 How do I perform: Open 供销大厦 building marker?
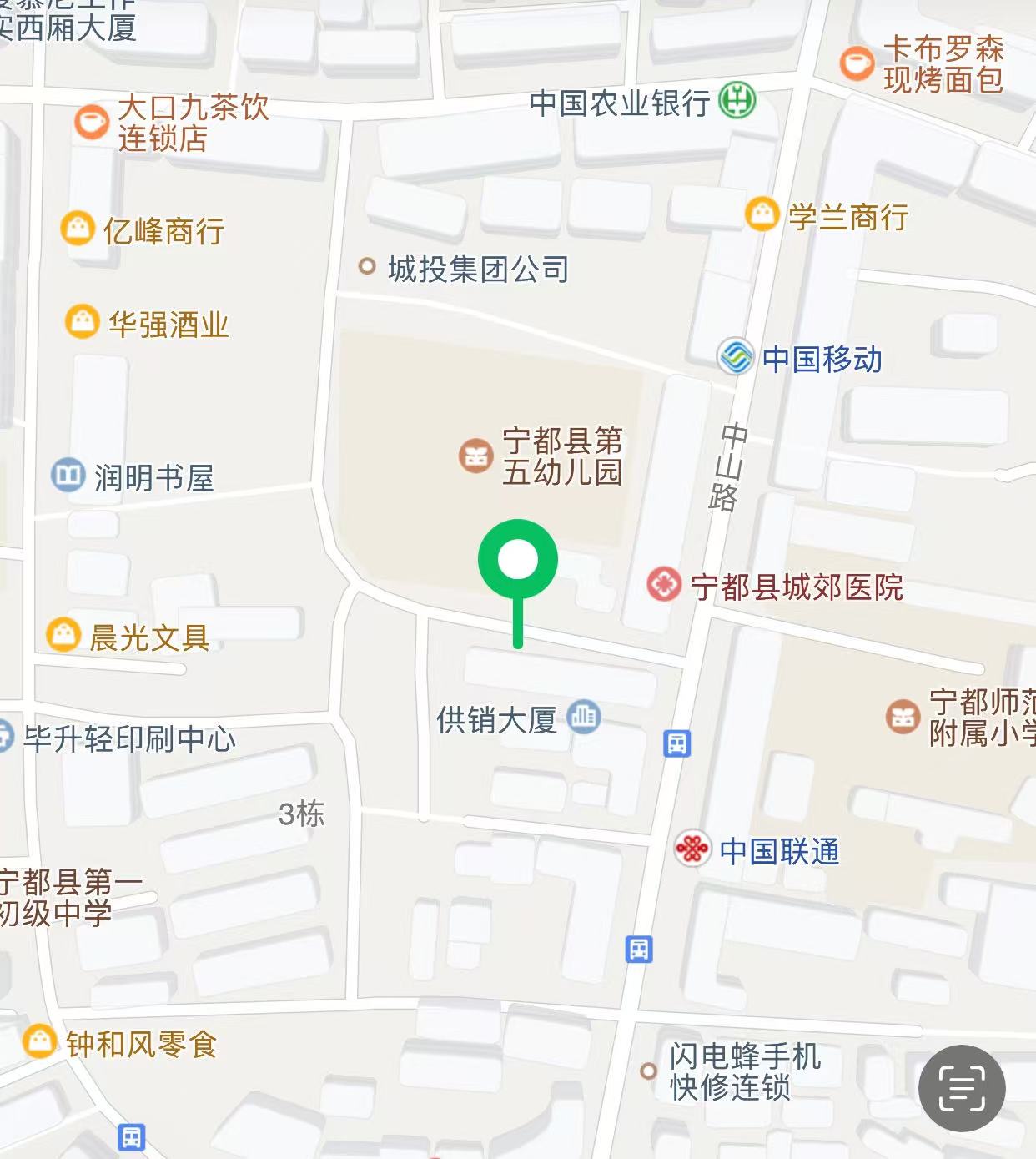tap(584, 717)
